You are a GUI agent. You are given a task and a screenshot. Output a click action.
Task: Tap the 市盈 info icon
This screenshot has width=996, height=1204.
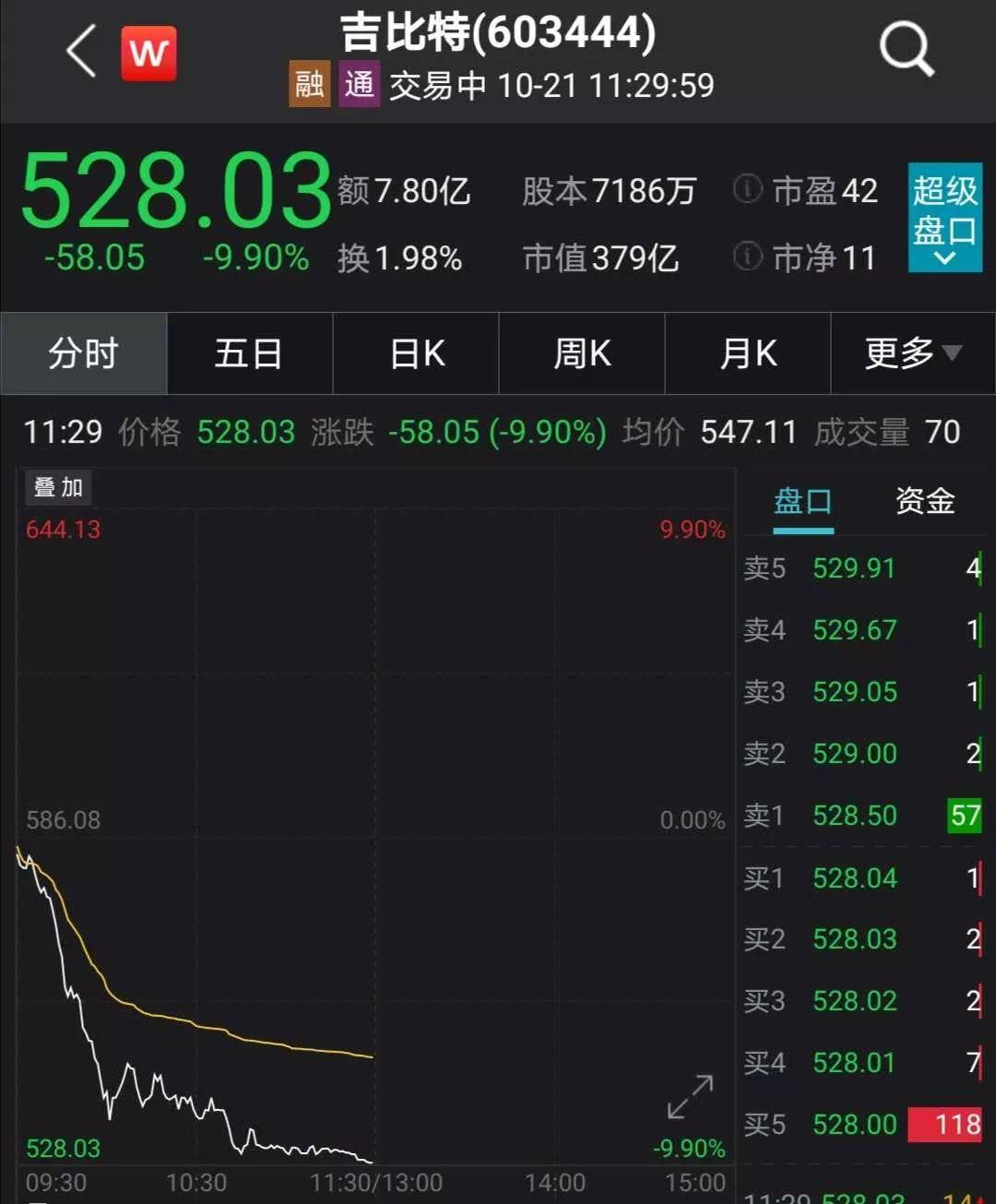[x=747, y=190]
